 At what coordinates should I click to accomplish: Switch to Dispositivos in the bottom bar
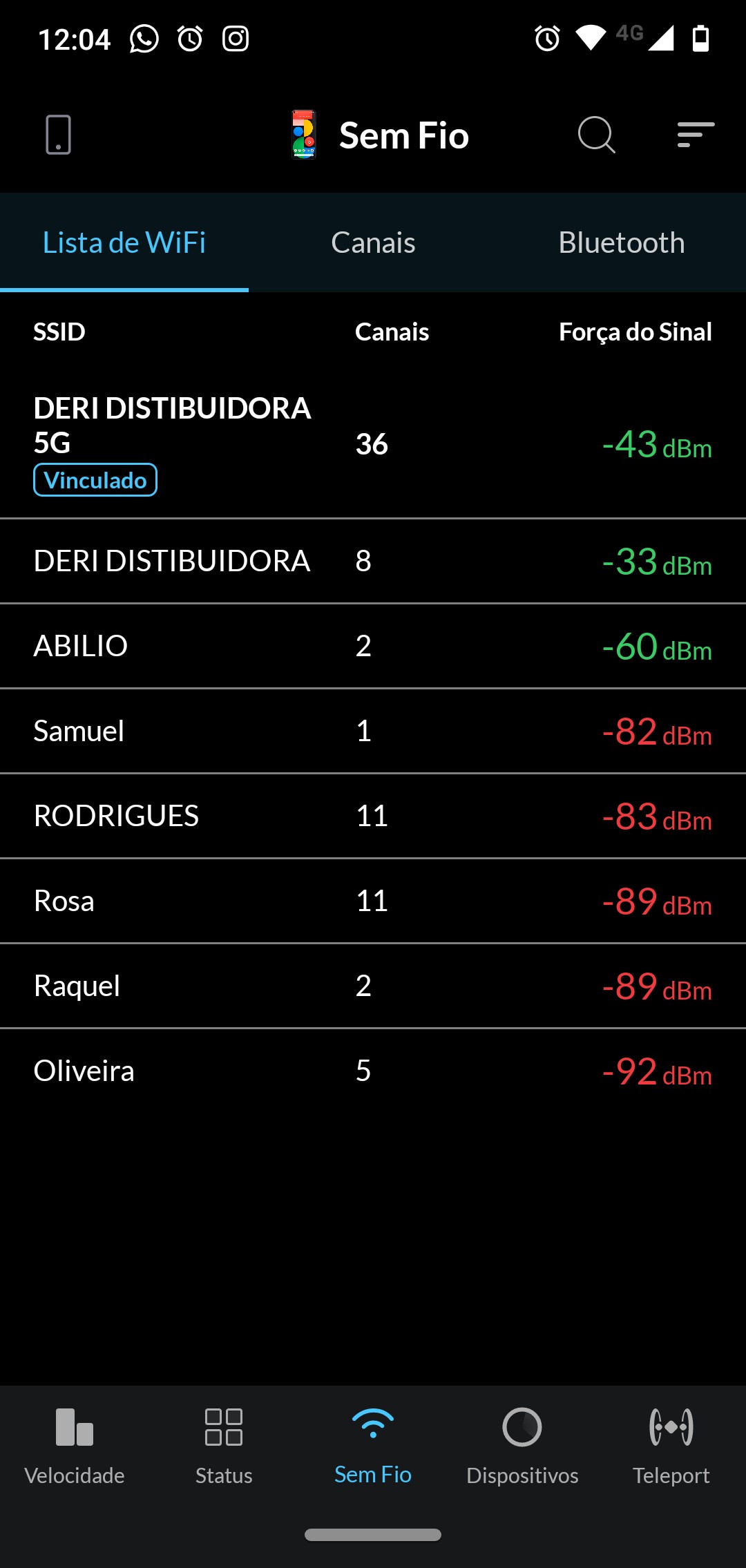(x=522, y=1445)
